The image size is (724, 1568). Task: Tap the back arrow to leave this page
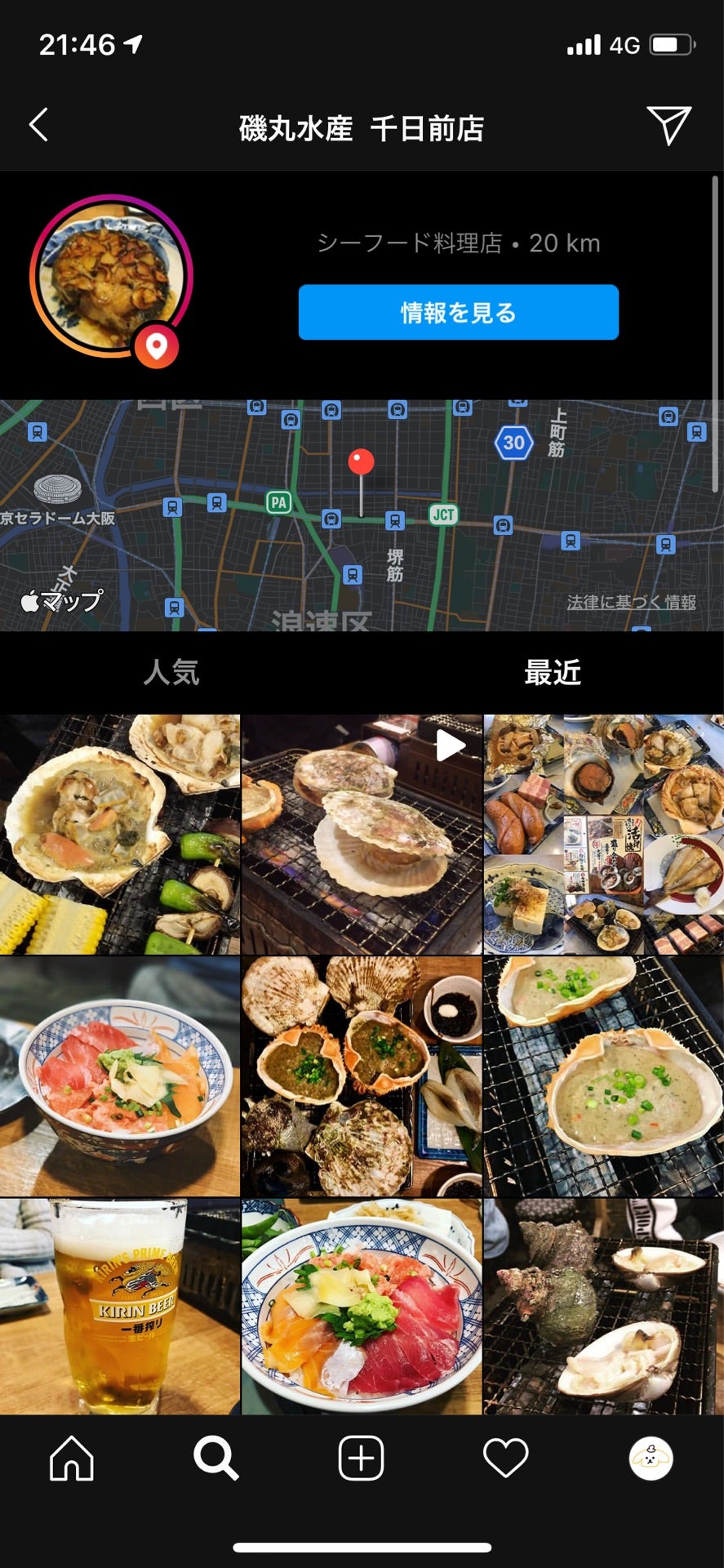point(36,124)
